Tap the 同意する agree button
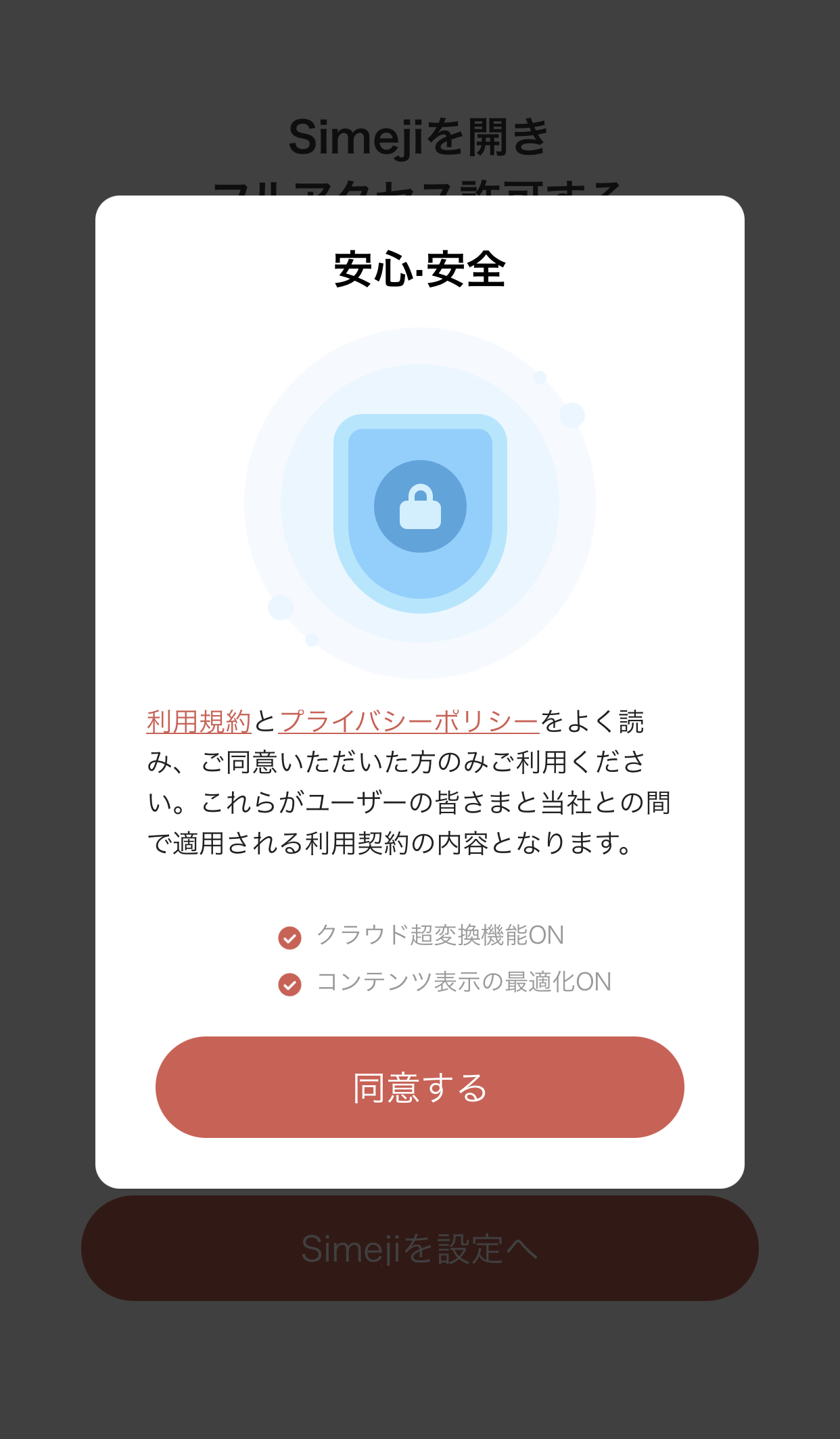 point(419,1087)
